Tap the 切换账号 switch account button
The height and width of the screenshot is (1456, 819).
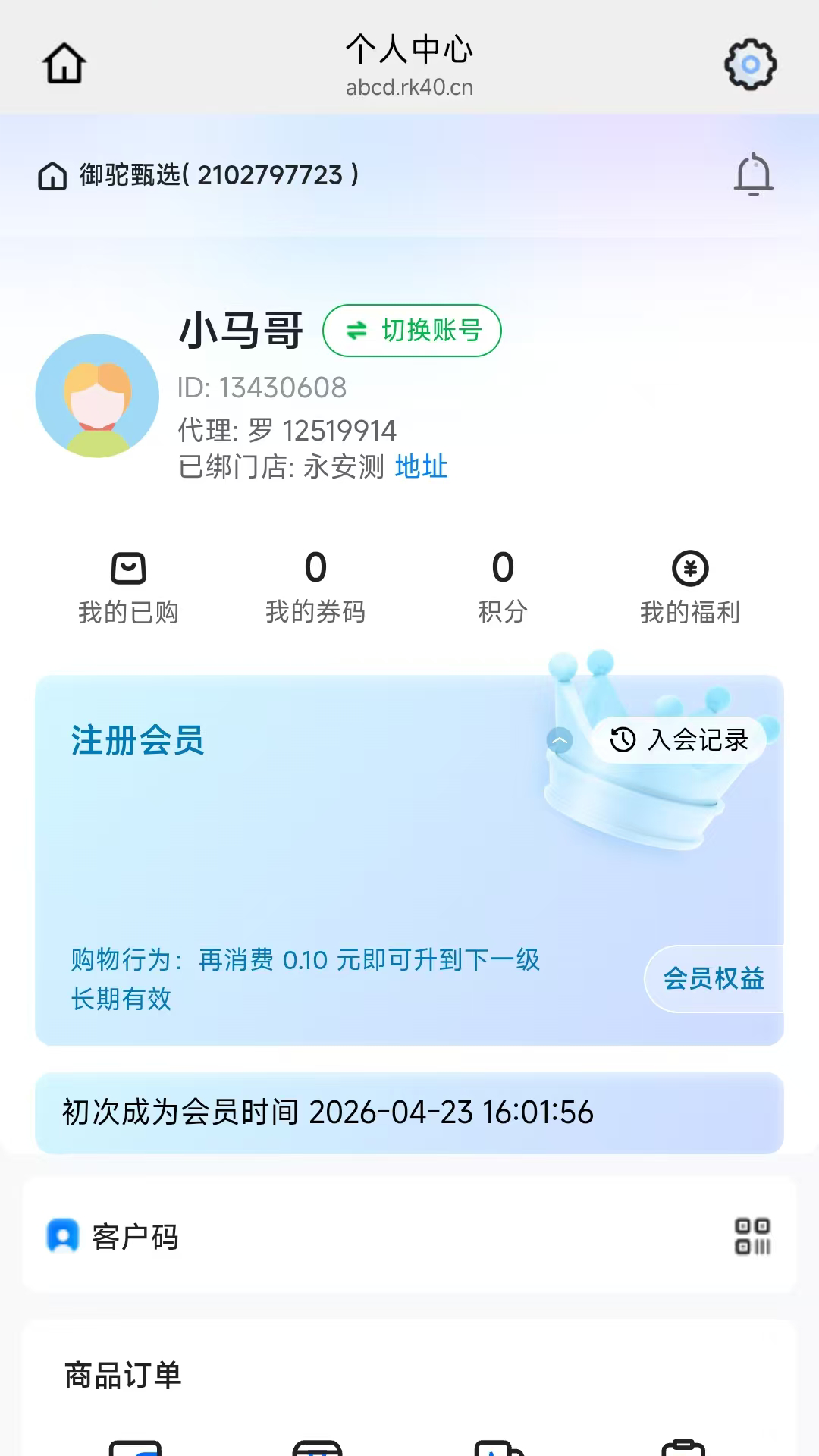point(412,331)
